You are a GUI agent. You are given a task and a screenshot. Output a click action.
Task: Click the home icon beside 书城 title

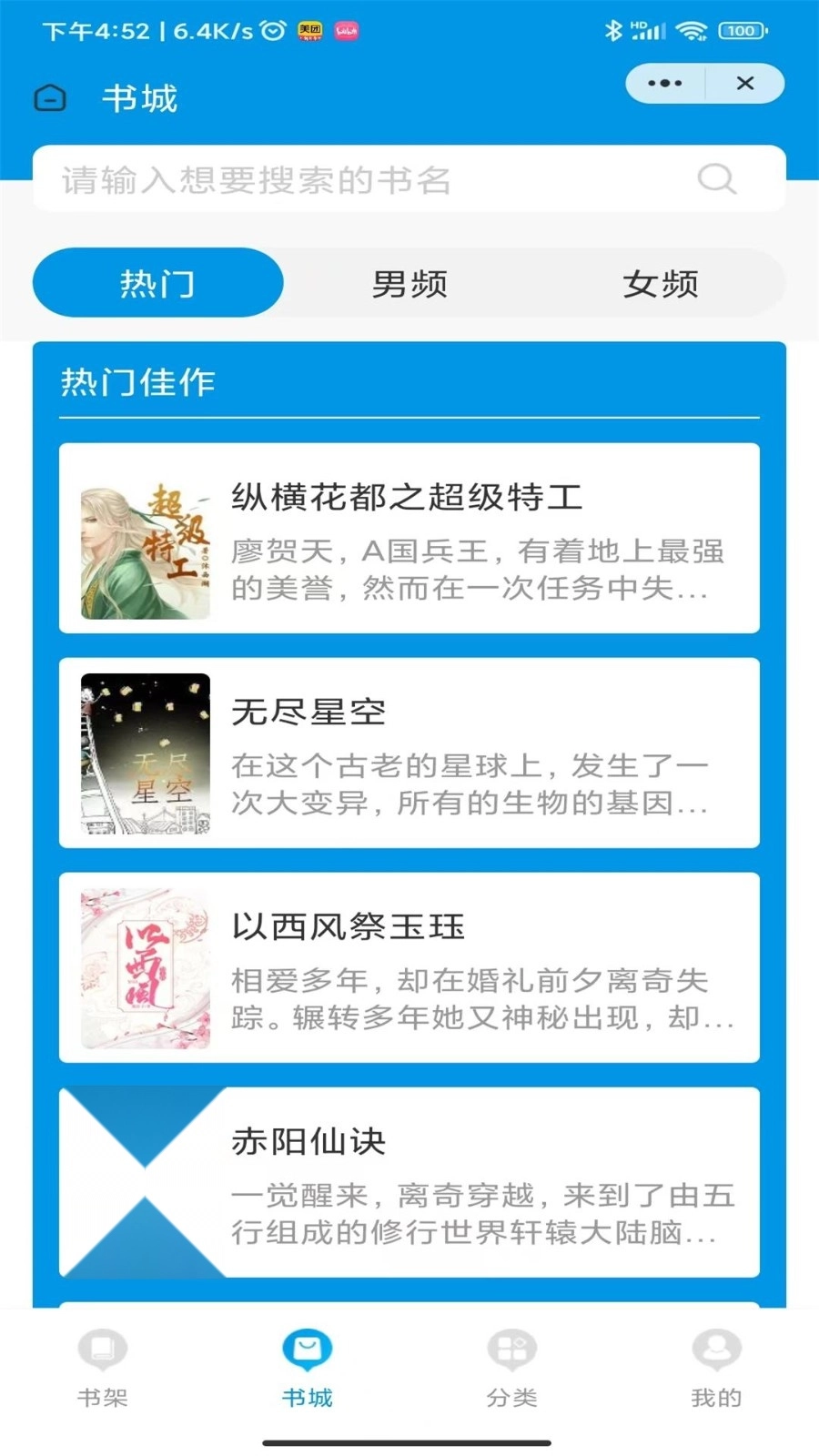point(51,97)
